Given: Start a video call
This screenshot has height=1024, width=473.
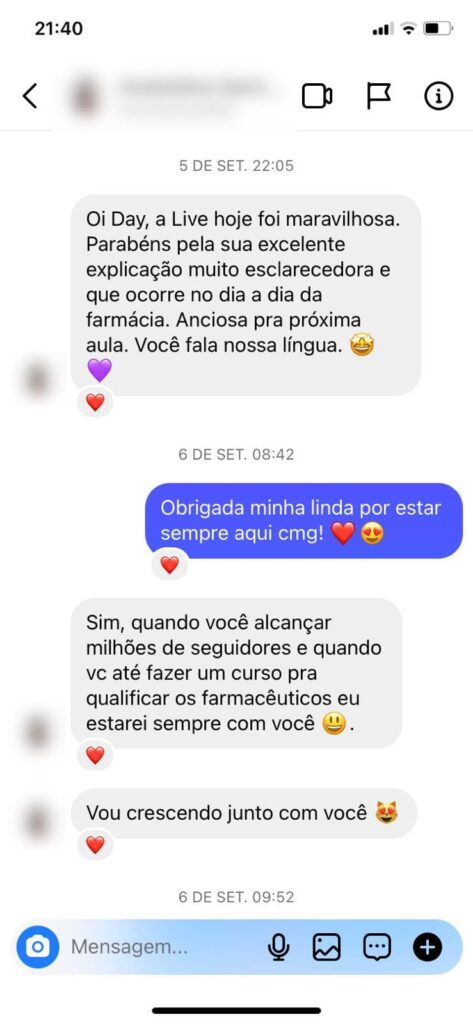Looking at the screenshot, I should pyautogui.click(x=317, y=97).
